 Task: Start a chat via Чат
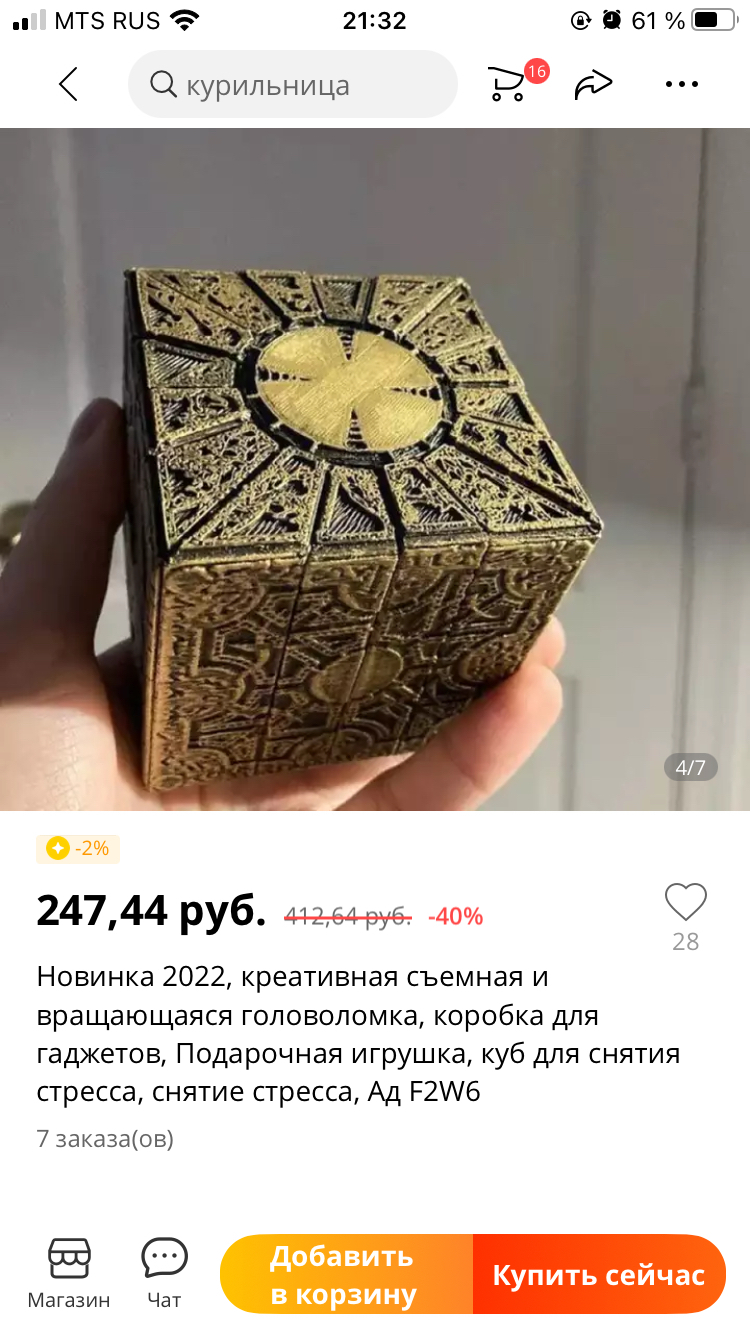coord(164,1273)
